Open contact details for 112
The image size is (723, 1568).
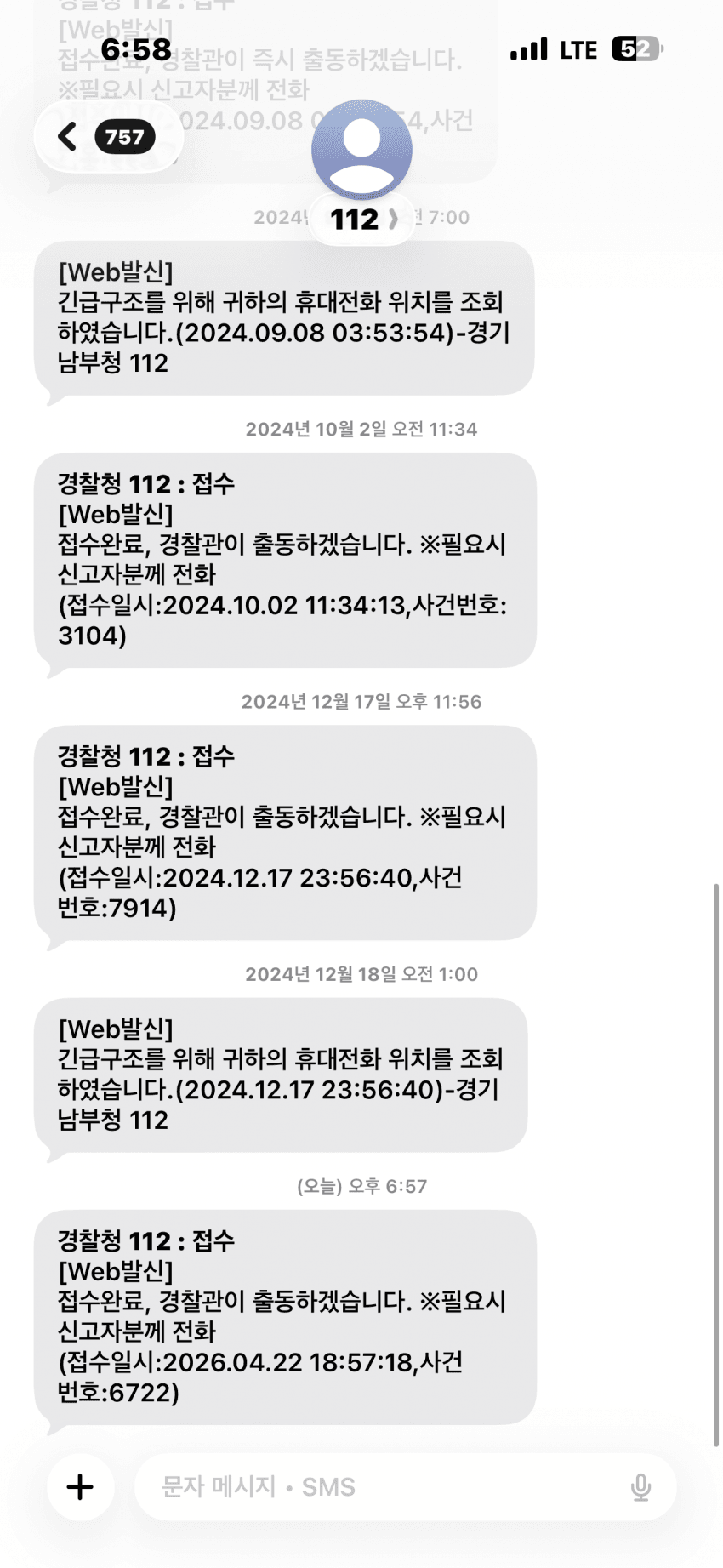[x=361, y=220]
